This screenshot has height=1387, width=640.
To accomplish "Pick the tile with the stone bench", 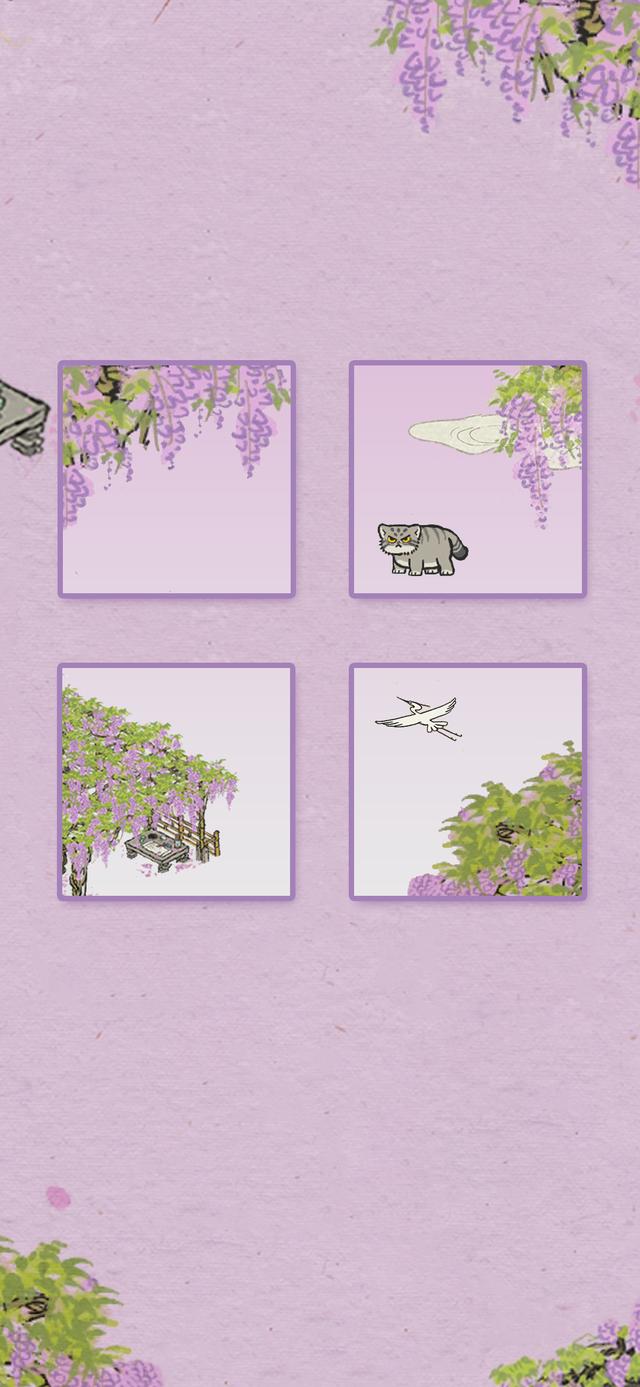I will [176, 781].
